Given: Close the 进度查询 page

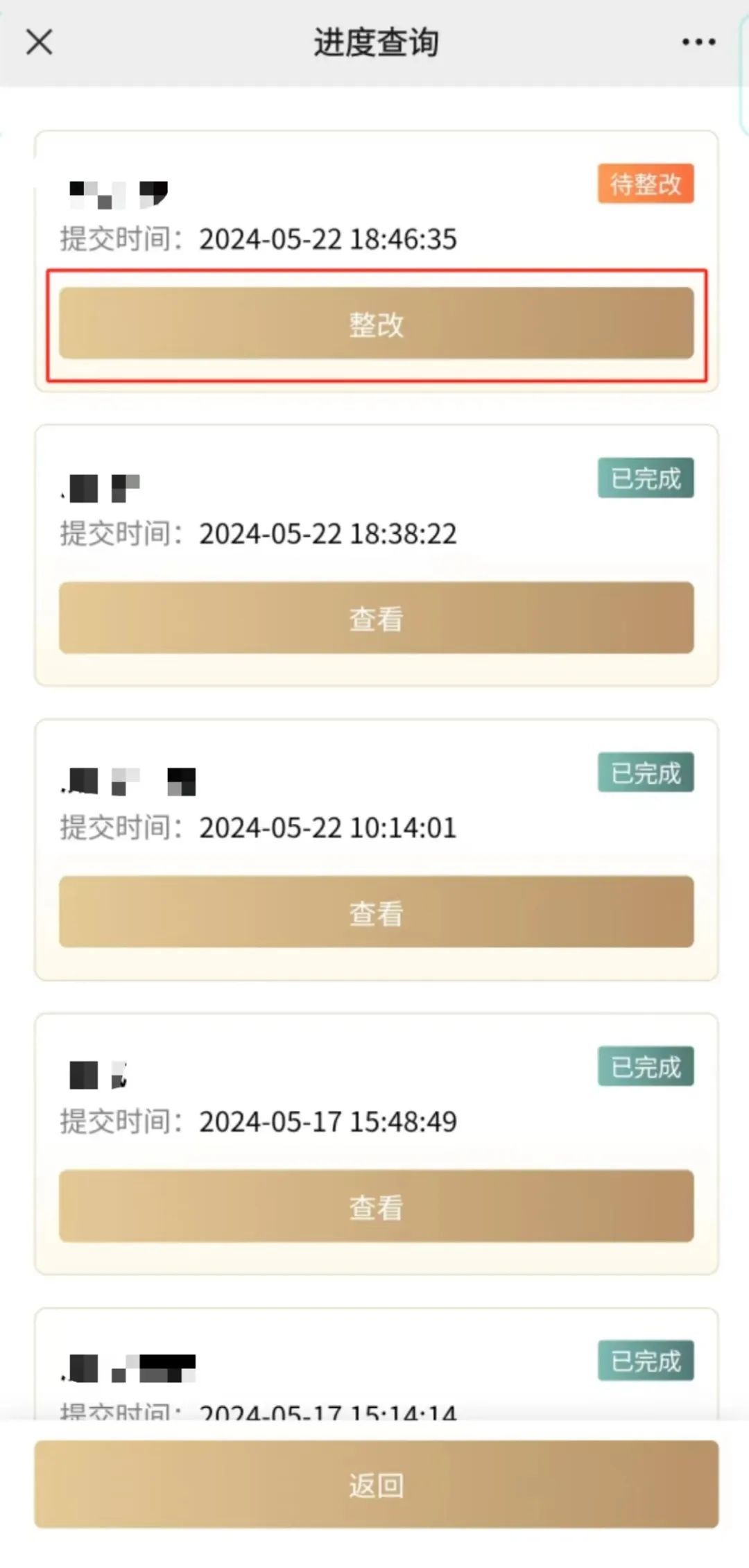Looking at the screenshot, I should pos(39,42).
